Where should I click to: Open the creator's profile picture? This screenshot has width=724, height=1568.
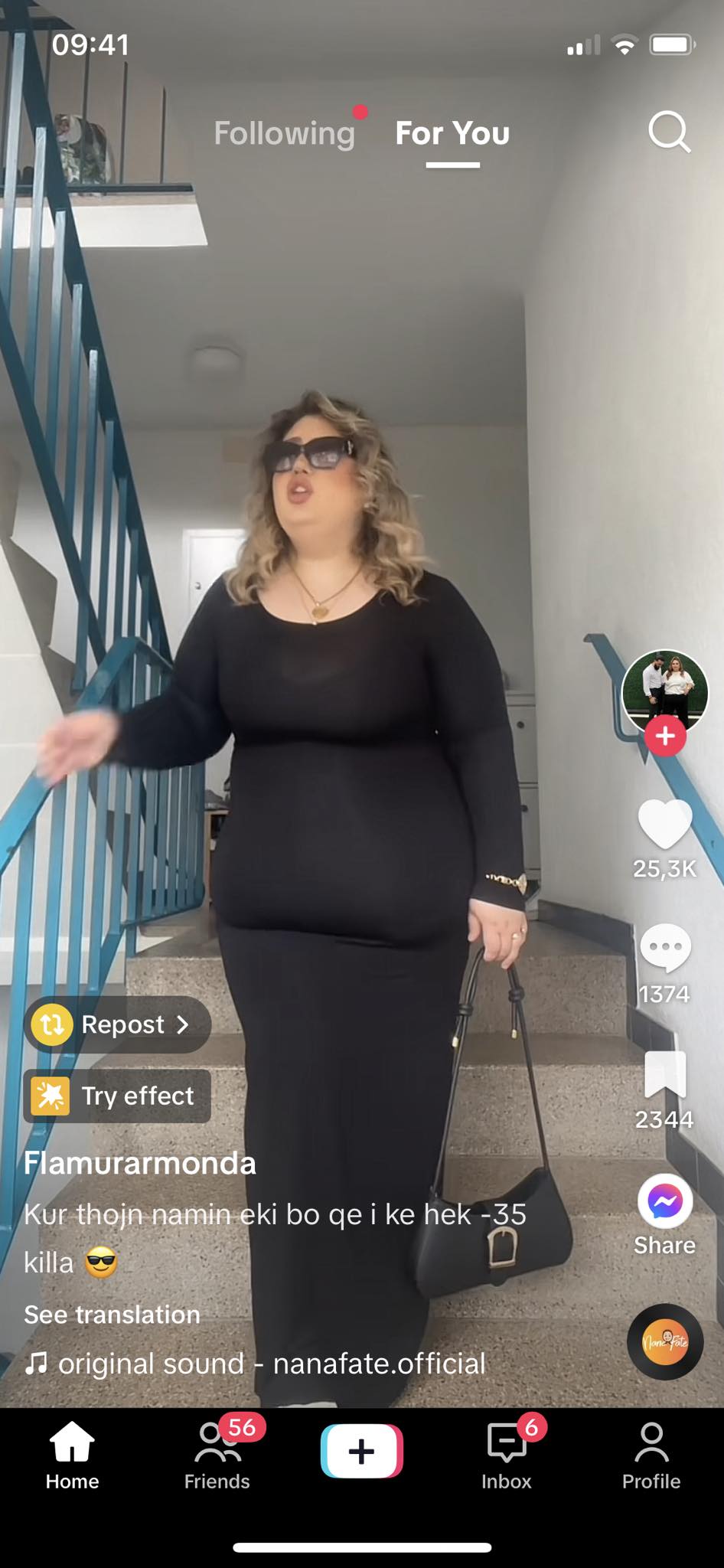[x=664, y=690]
